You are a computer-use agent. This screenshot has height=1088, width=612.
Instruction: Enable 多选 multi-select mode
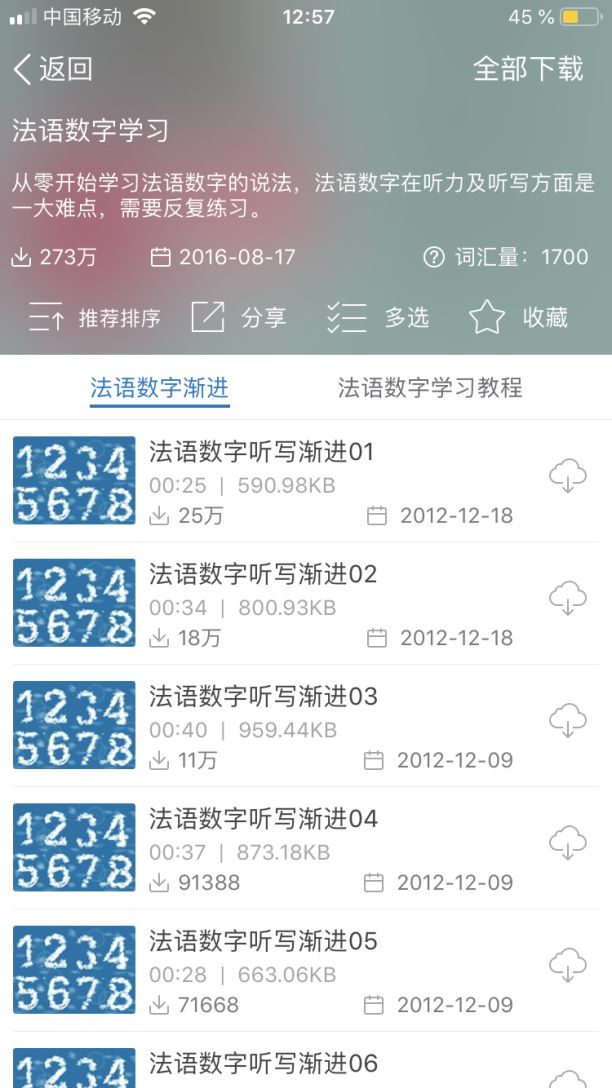point(378,318)
